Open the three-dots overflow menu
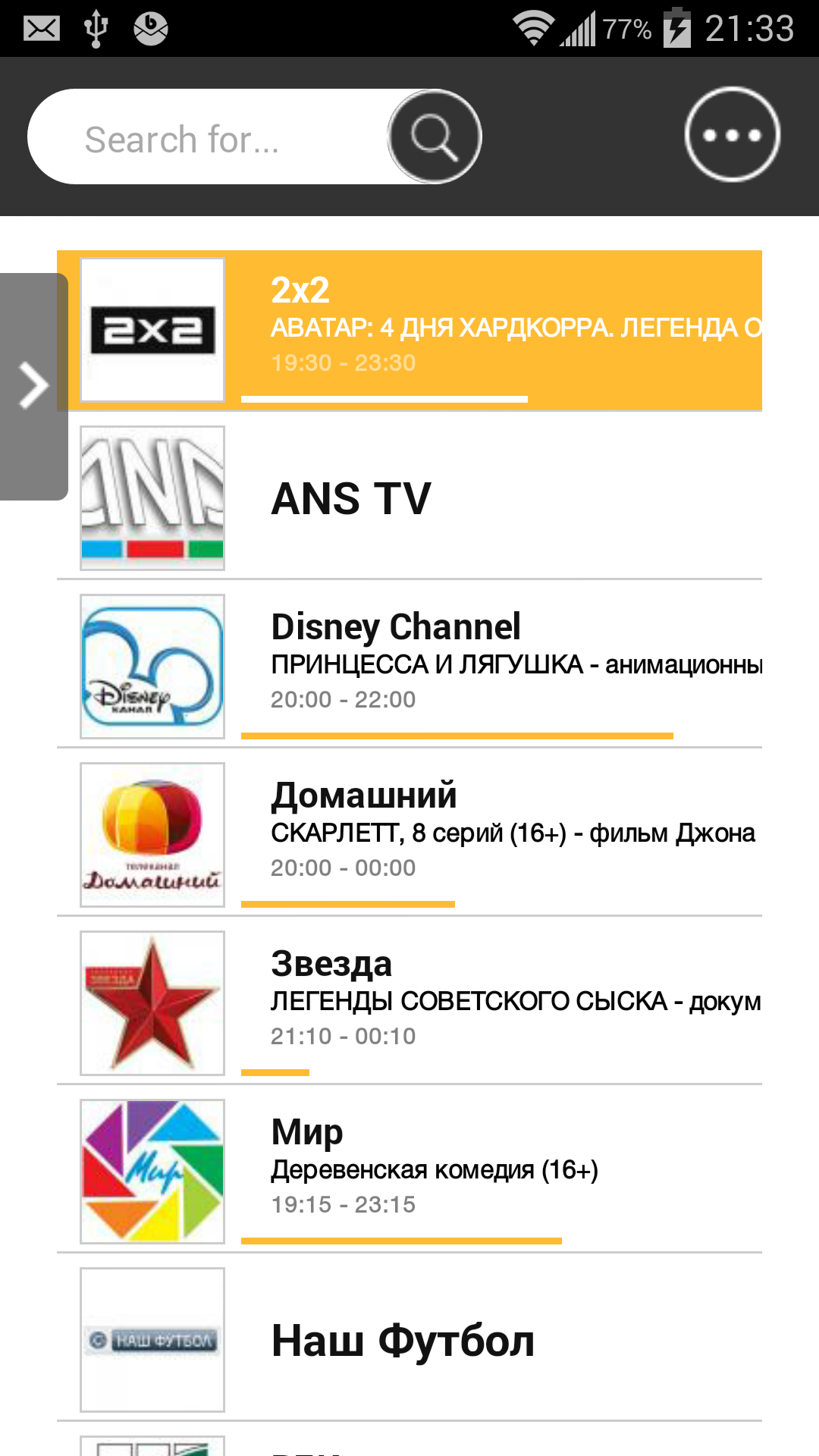This screenshot has height=1456, width=819. [732, 135]
